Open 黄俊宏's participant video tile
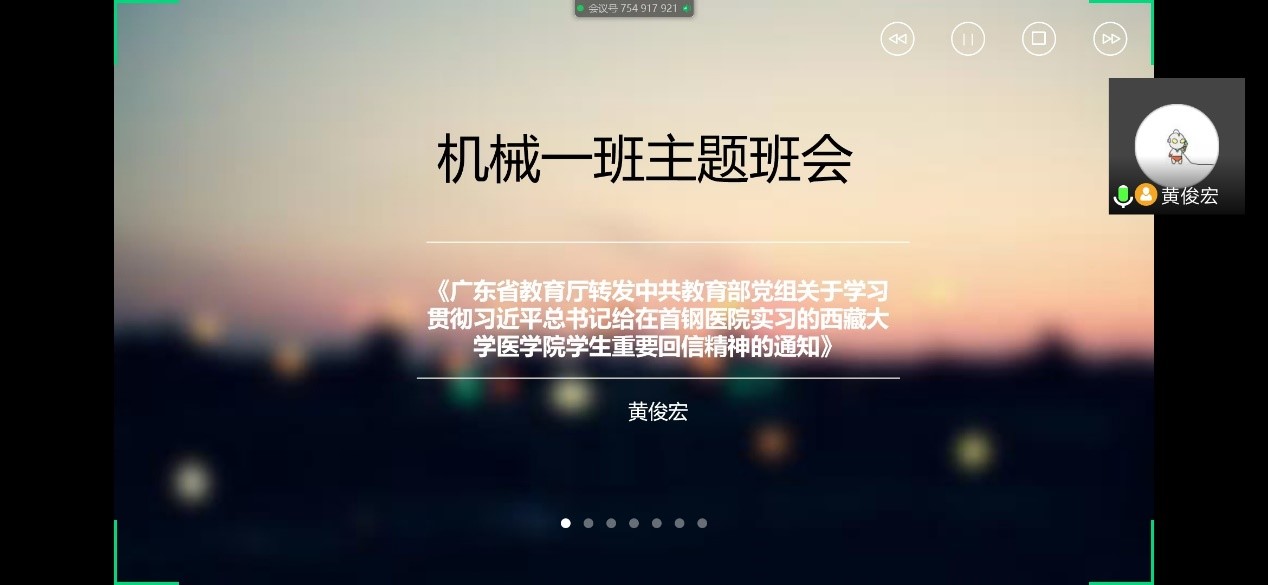This screenshot has height=585, width=1268. [1176, 146]
